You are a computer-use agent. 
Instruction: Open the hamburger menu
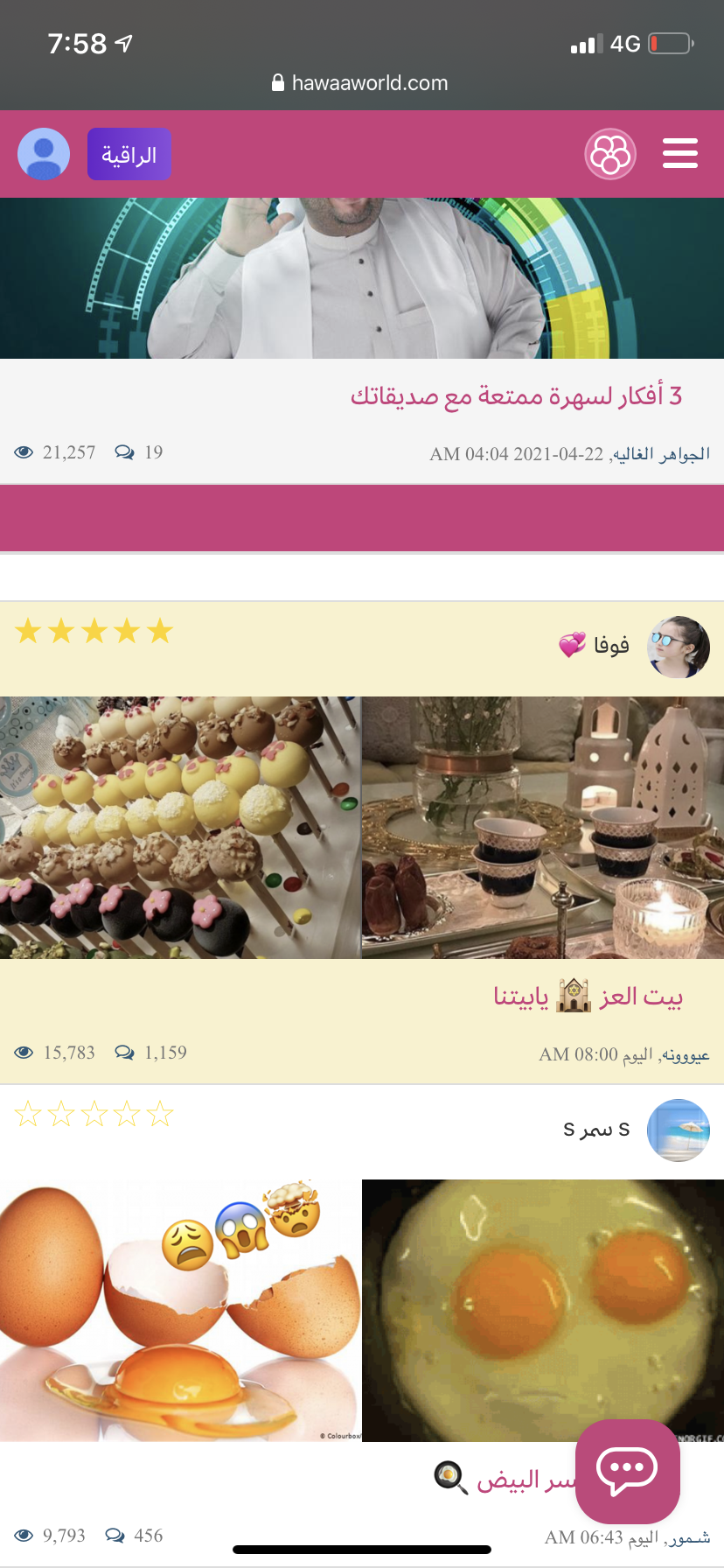pyautogui.click(x=679, y=153)
